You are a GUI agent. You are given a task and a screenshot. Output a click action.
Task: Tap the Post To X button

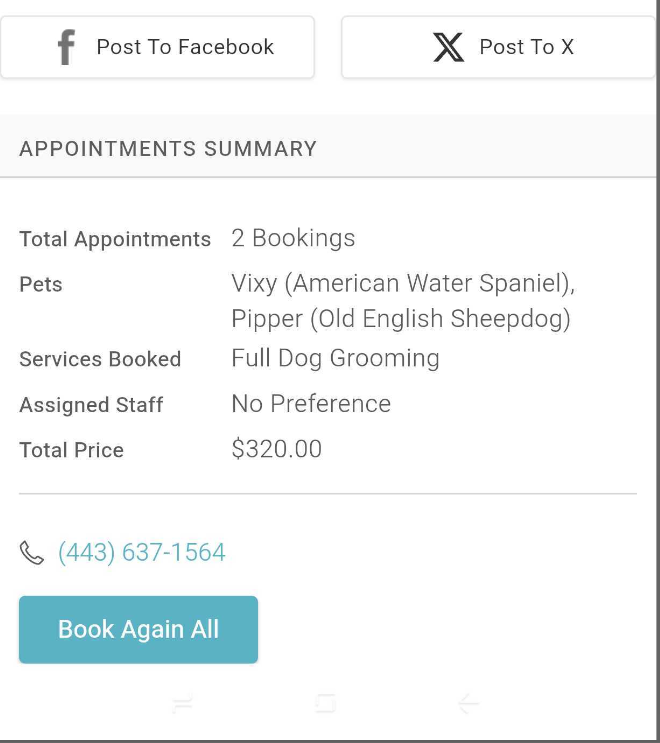[498, 47]
